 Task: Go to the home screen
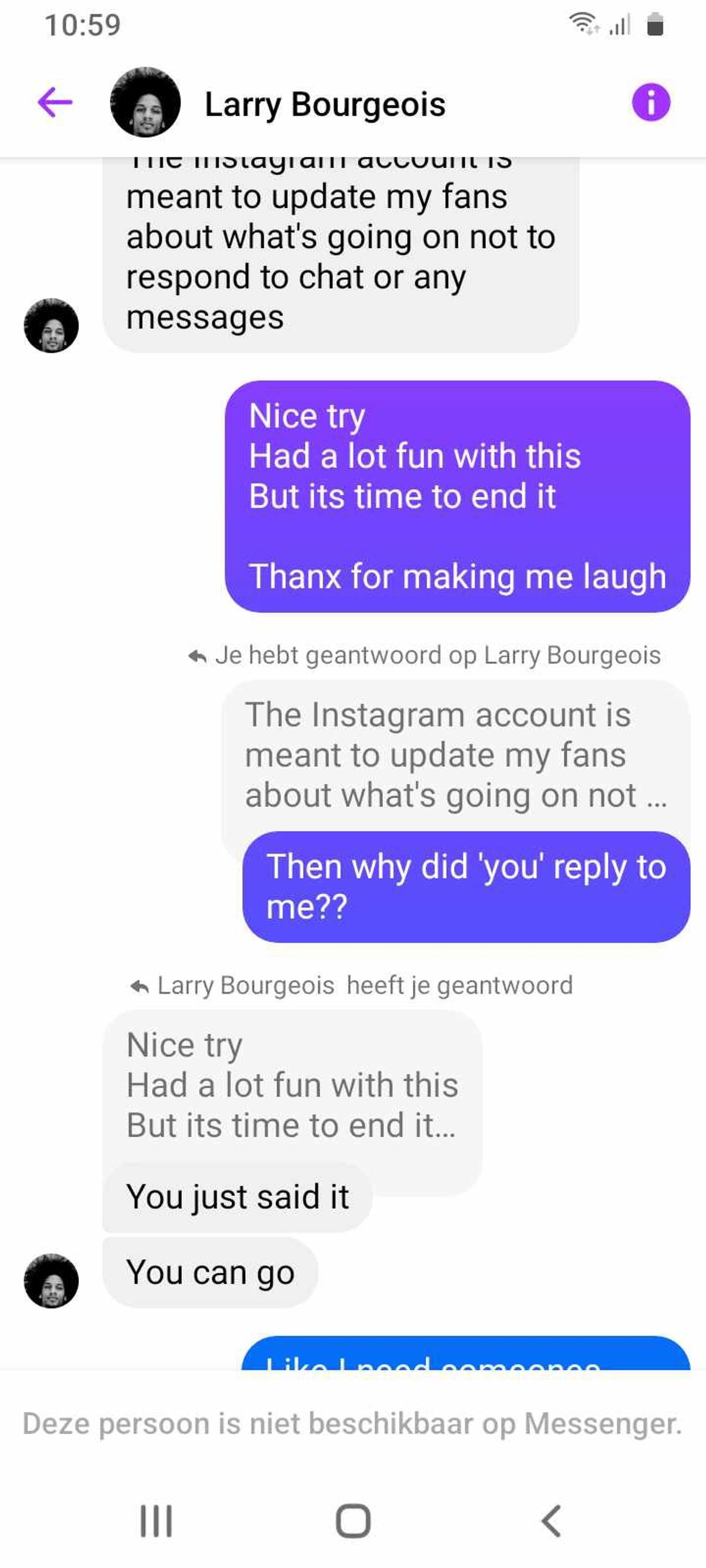point(352,1520)
